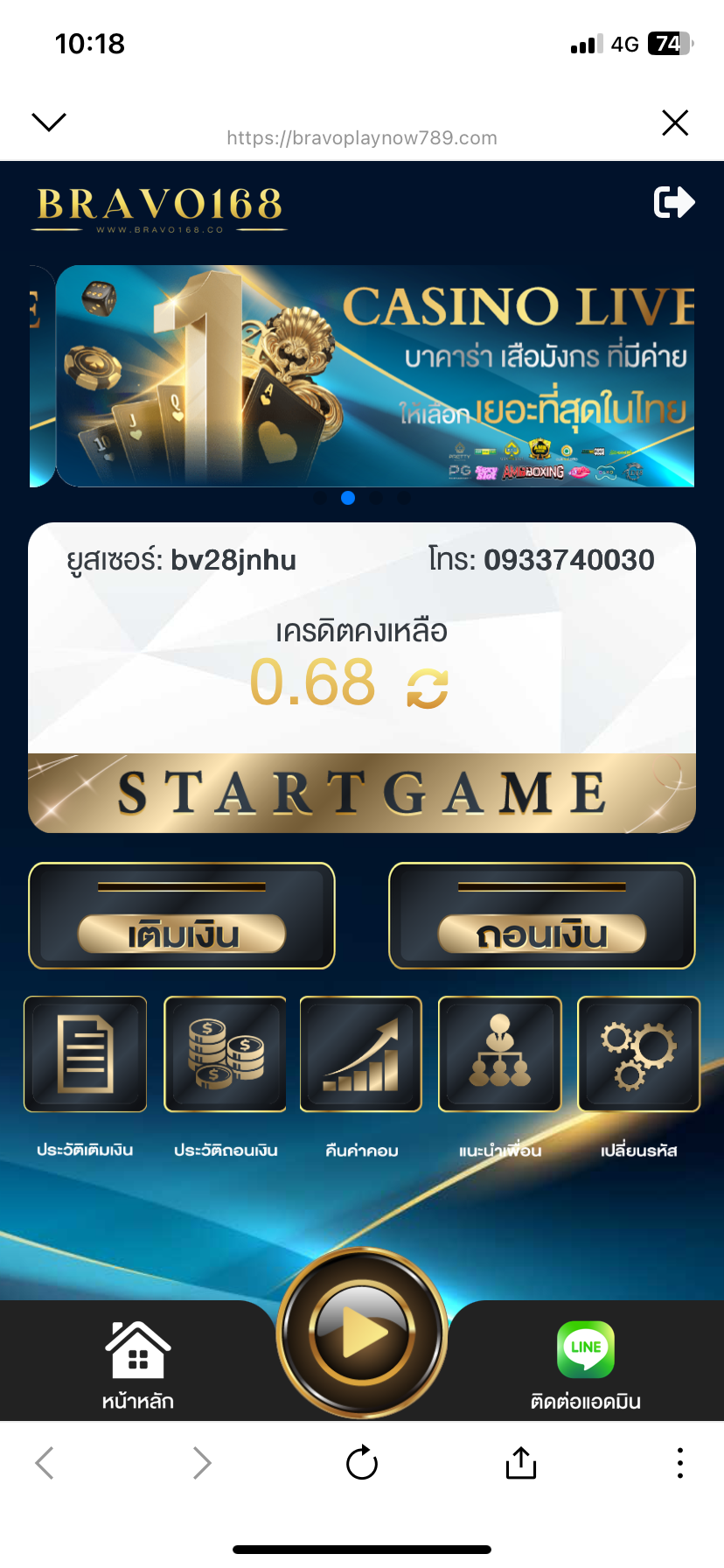Screen dimensions: 724x1568
Task: Go to the หน้าหลัก home tab
Action: click(x=137, y=1363)
